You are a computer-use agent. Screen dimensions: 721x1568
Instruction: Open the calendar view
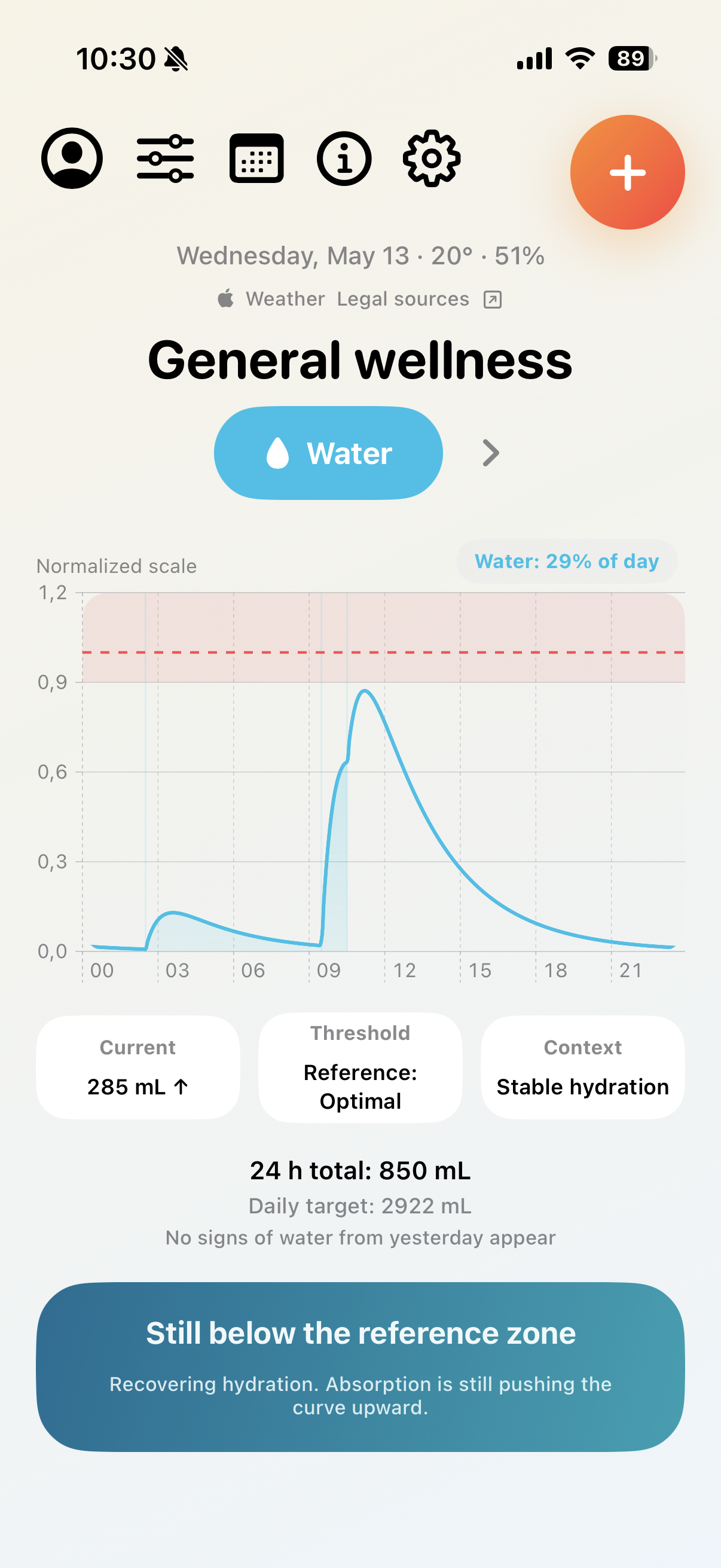click(x=256, y=158)
